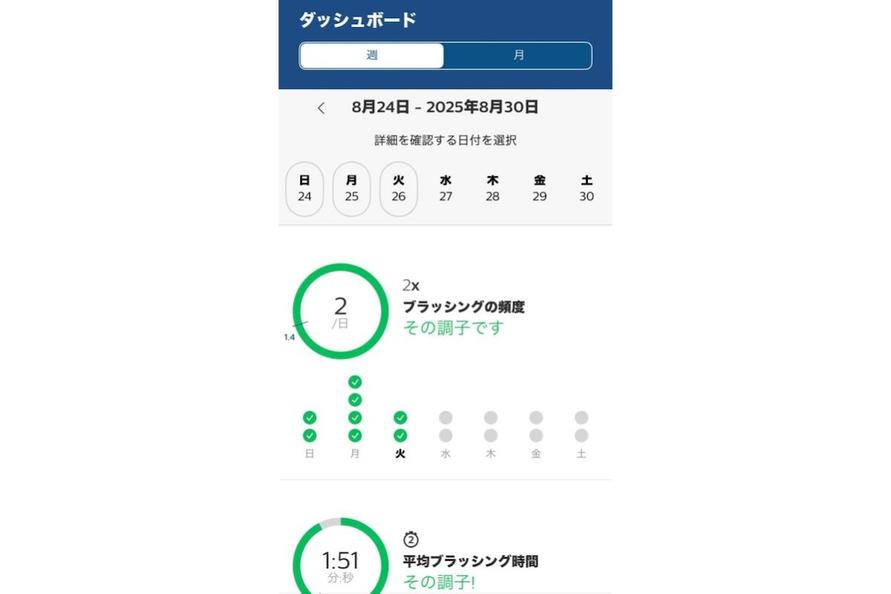Go to the previous week

point(321,108)
